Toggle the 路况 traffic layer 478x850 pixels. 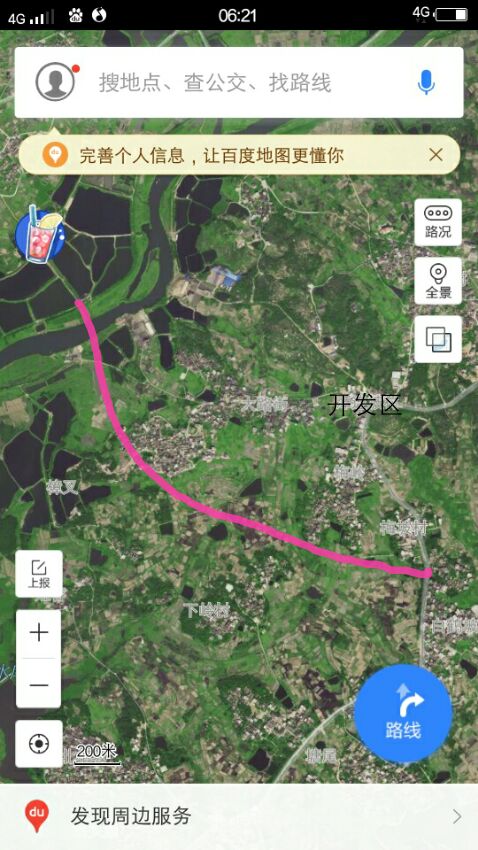(438, 222)
